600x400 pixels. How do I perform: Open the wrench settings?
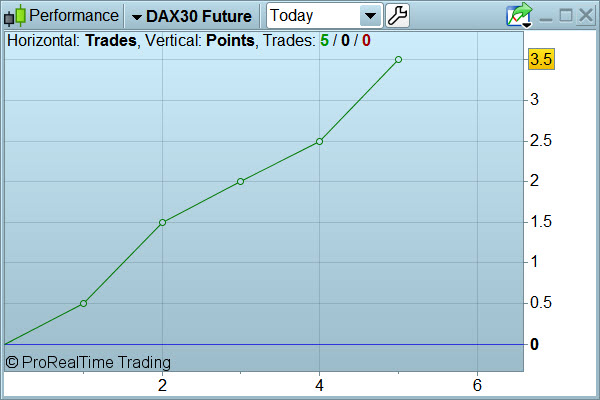tap(397, 16)
